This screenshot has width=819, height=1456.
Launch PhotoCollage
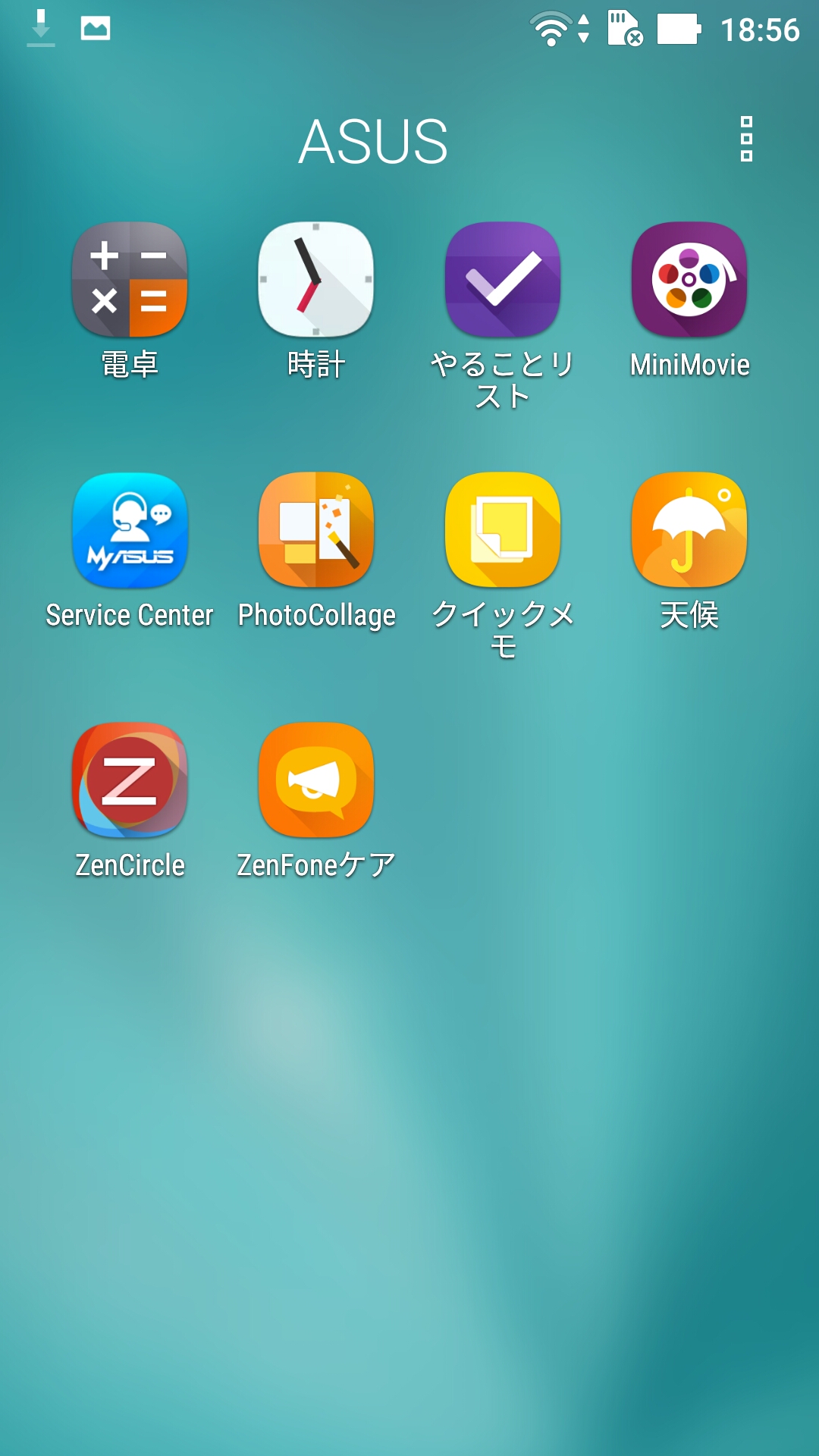coord(316,531)
